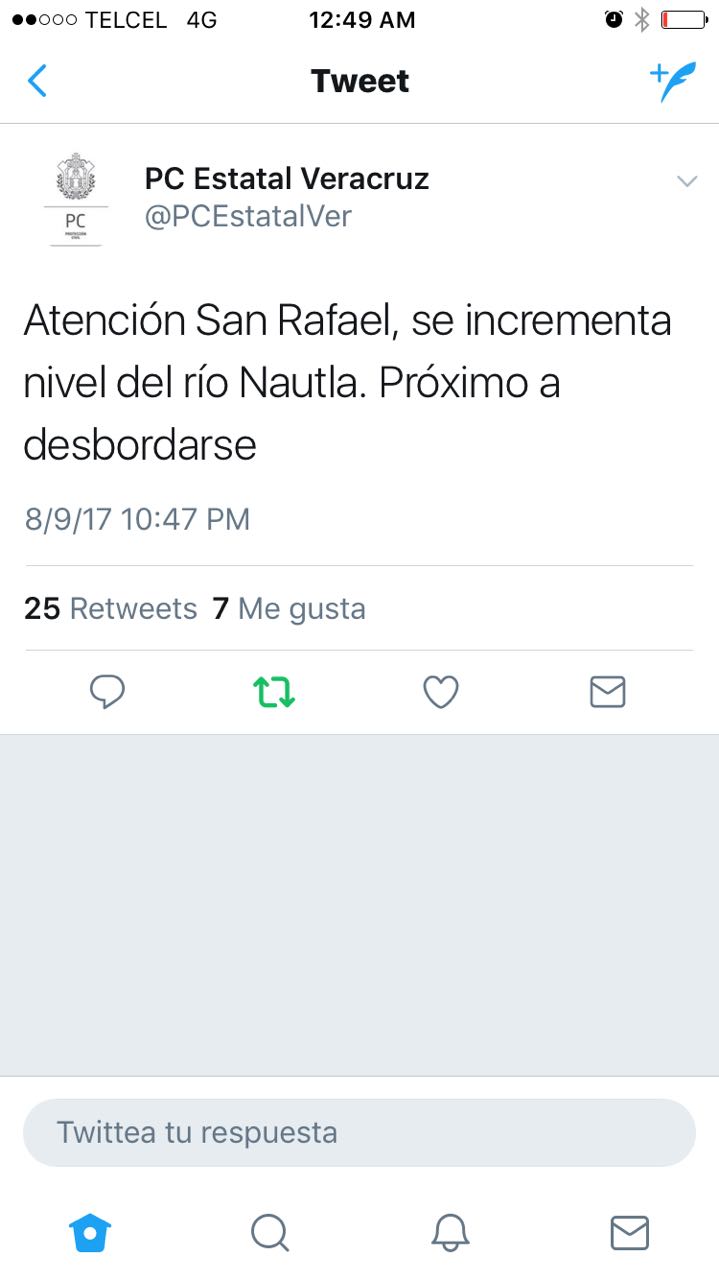The image size is (719, 1280).
Task: Open the @PCEstatalVer profile handle
Action: 248,216
